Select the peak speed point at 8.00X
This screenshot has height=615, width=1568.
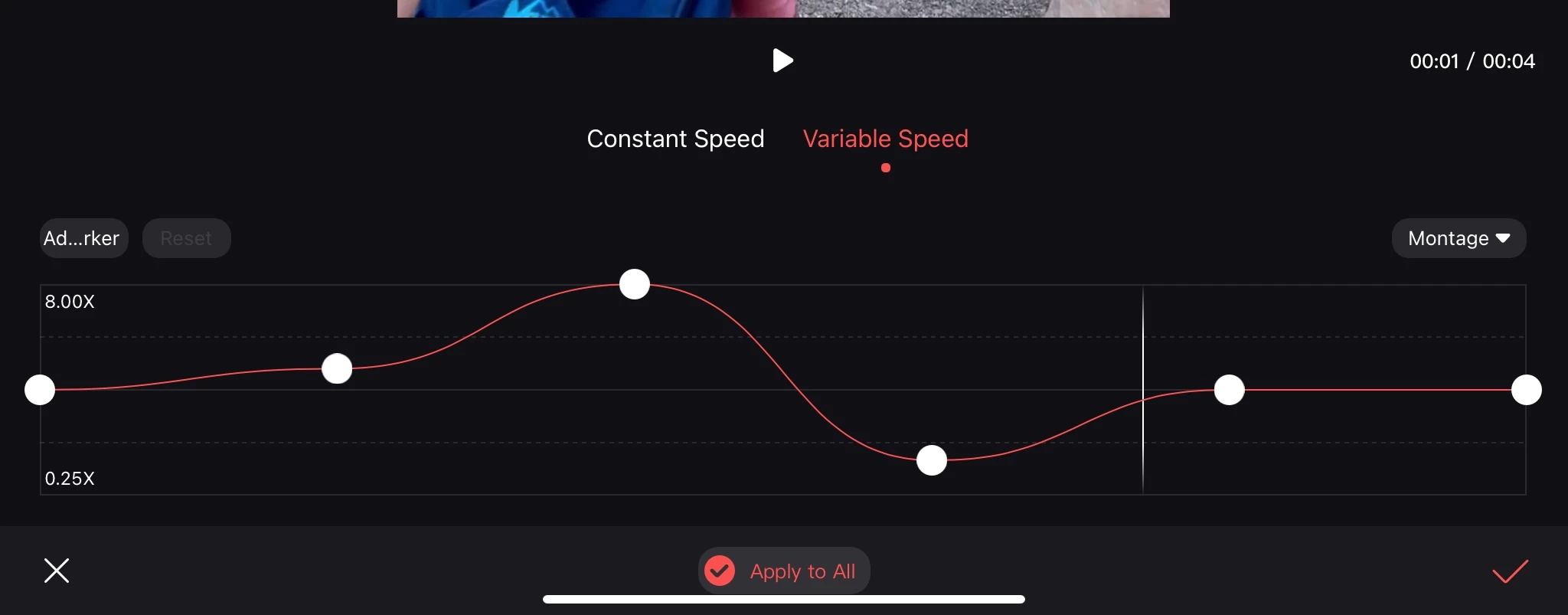[634, 284]
